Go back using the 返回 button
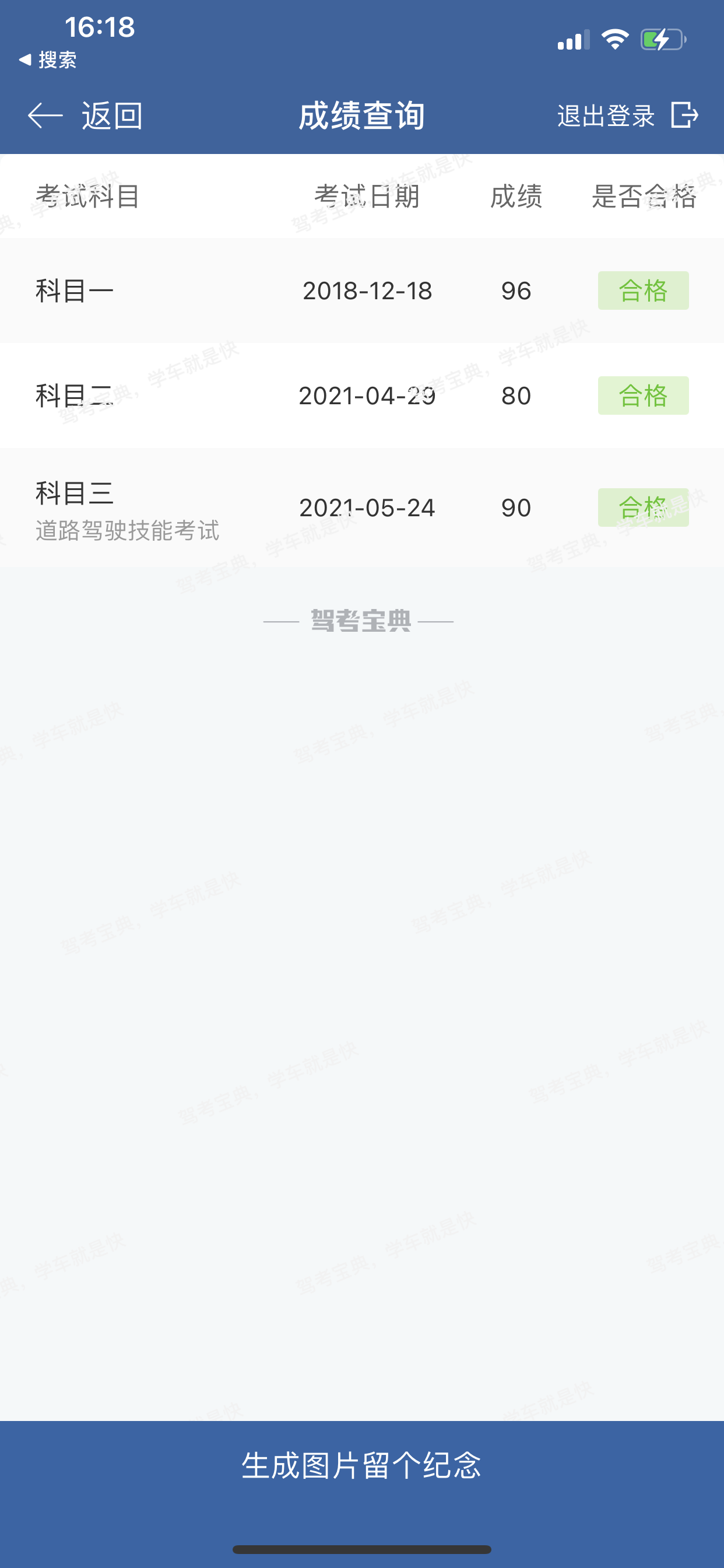 click(x=86, y=116)
